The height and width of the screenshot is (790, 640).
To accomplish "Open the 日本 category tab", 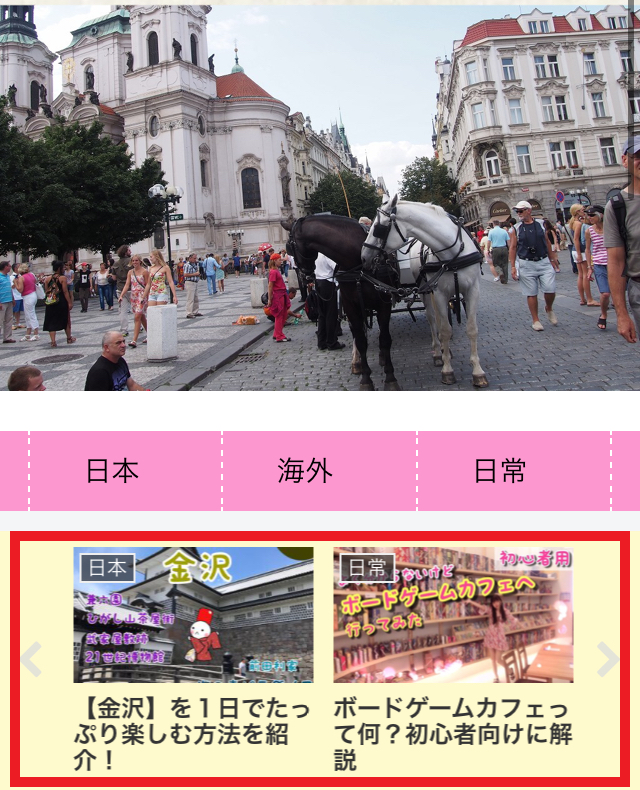I will point(113,471).
